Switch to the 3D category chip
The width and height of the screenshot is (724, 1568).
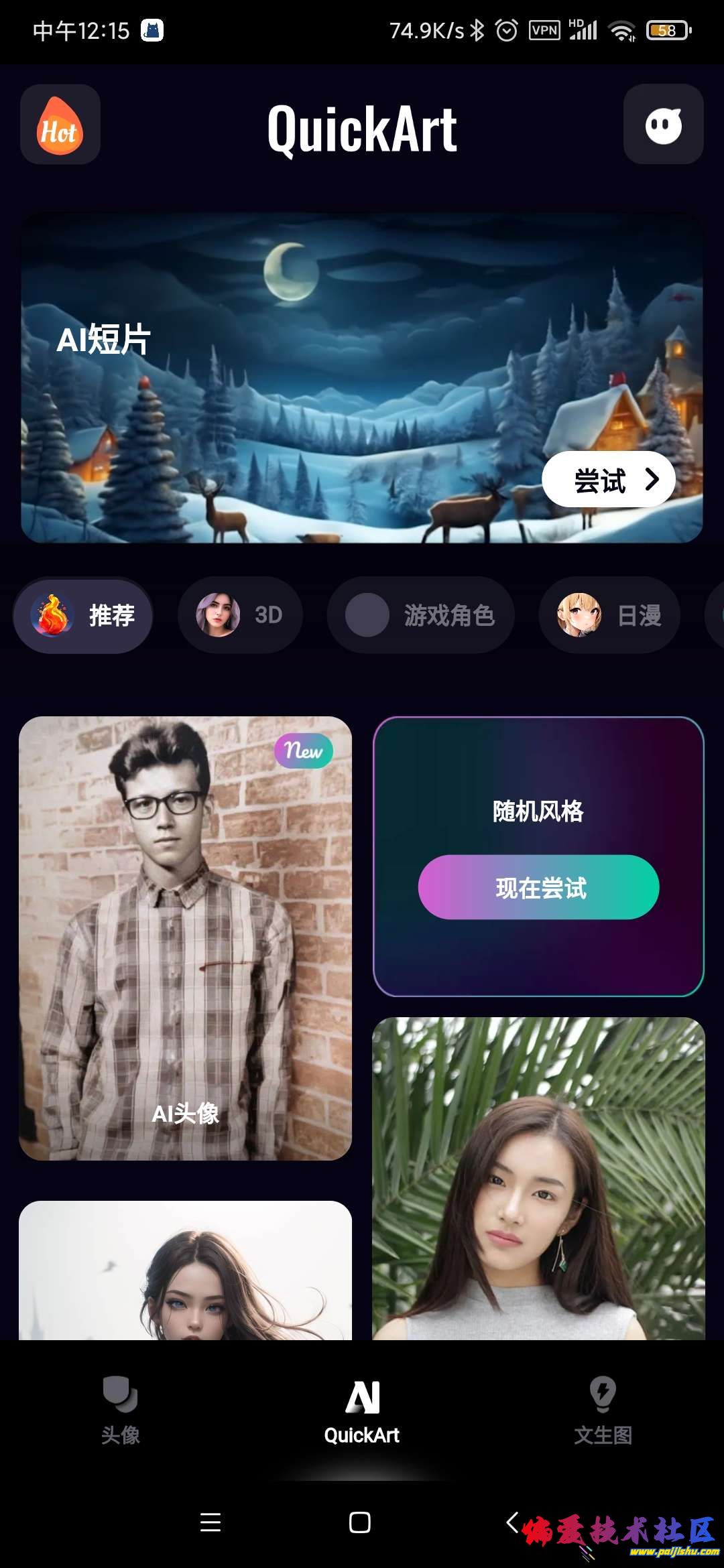240,615
